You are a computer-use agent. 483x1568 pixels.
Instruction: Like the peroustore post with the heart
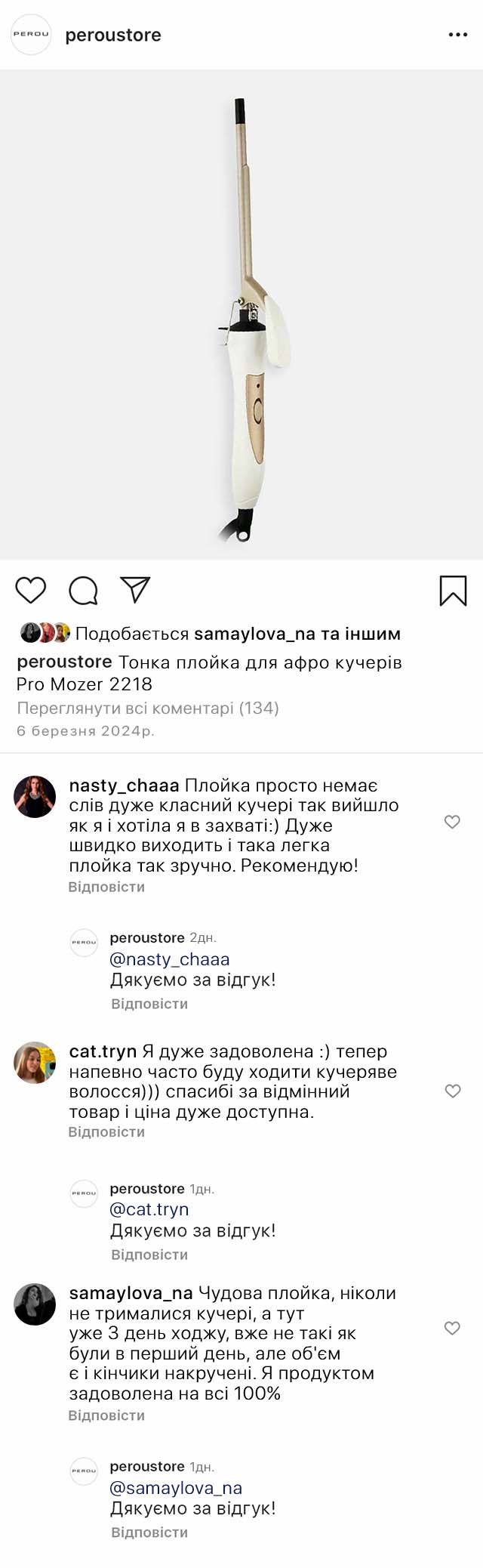coord(31,590)
